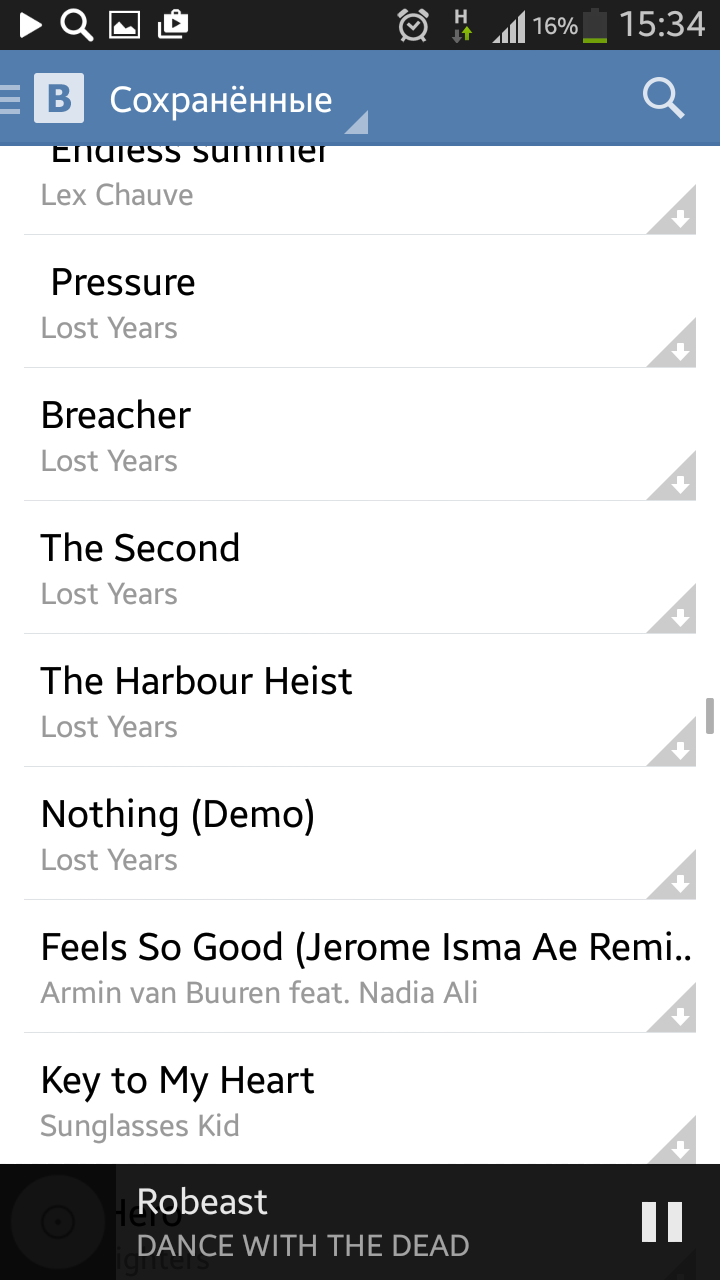Download The Harbour Heist with arrow icon

[672, 742]
